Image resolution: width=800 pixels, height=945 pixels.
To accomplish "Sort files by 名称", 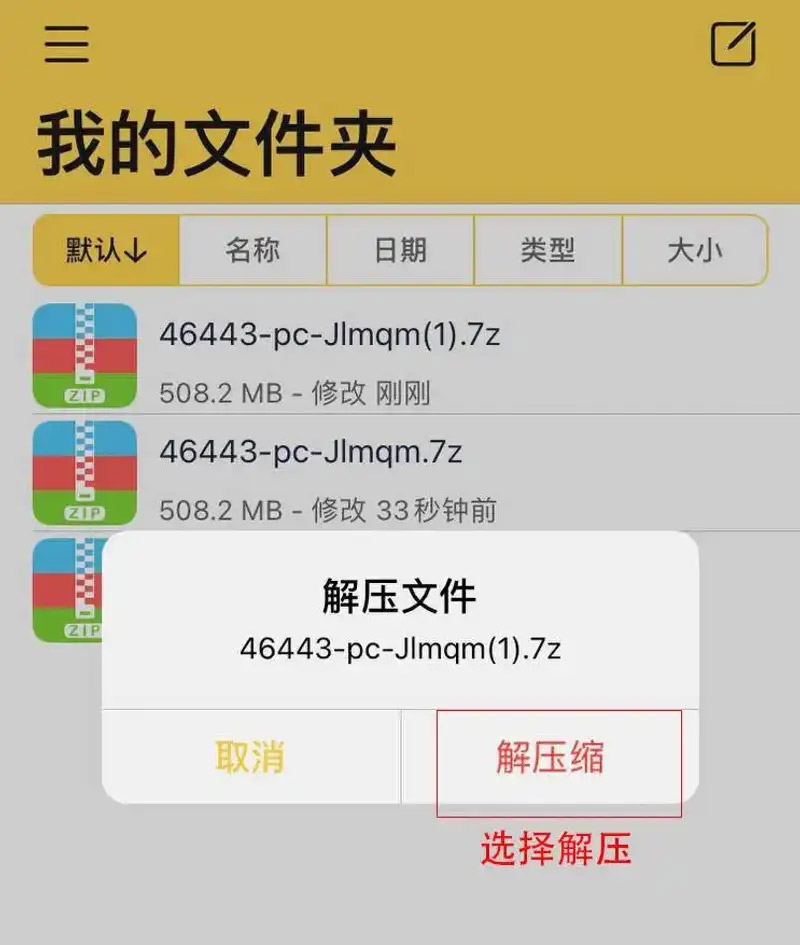I will point(253,250).
